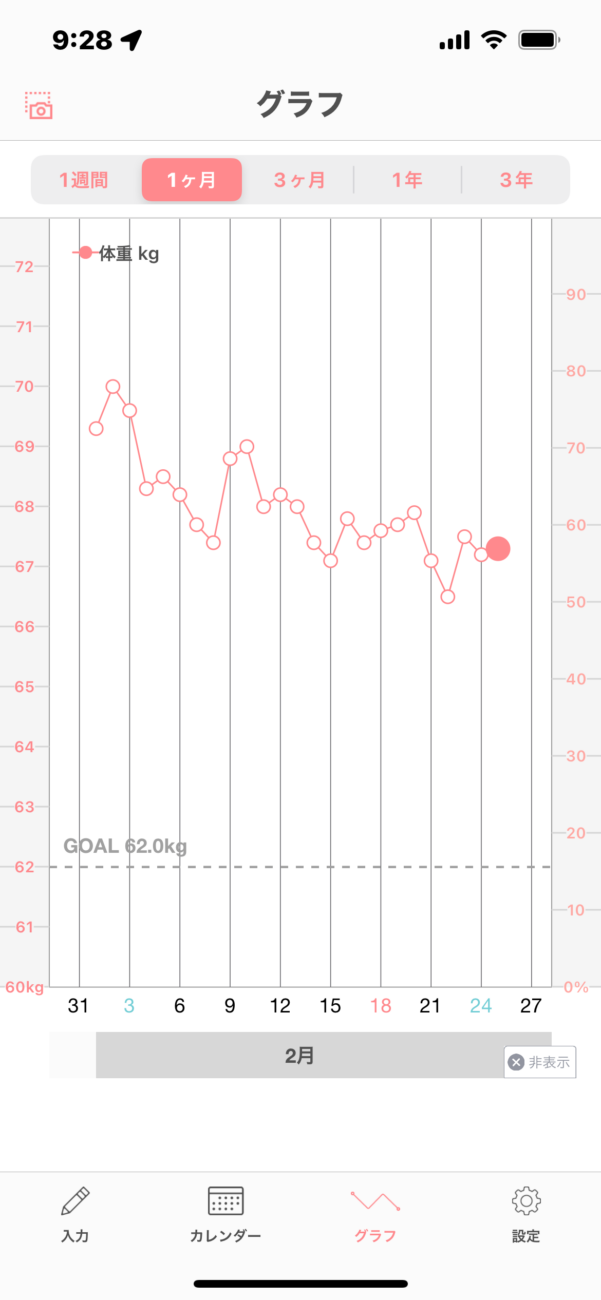Hide the month bar with 非表示
The height and width of the screenshot is (1300, 601).
coord(540,1062)
